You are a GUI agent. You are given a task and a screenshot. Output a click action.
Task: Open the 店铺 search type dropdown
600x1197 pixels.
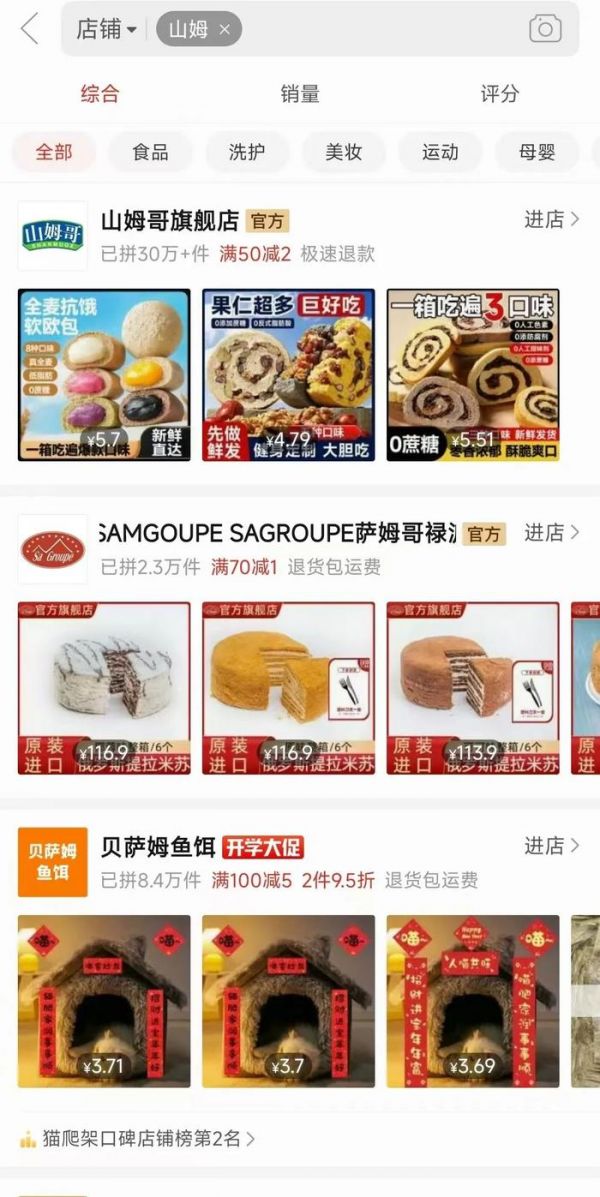pos(106,30)
